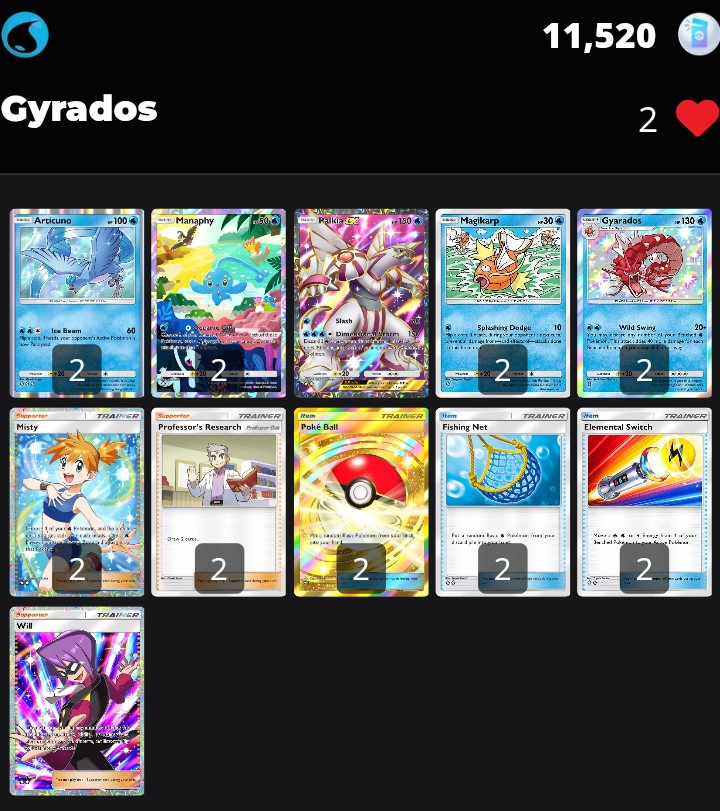Screen dimensions: 720x811
Task: Open the Gyarados card details
Action: [x=645, y=302]
